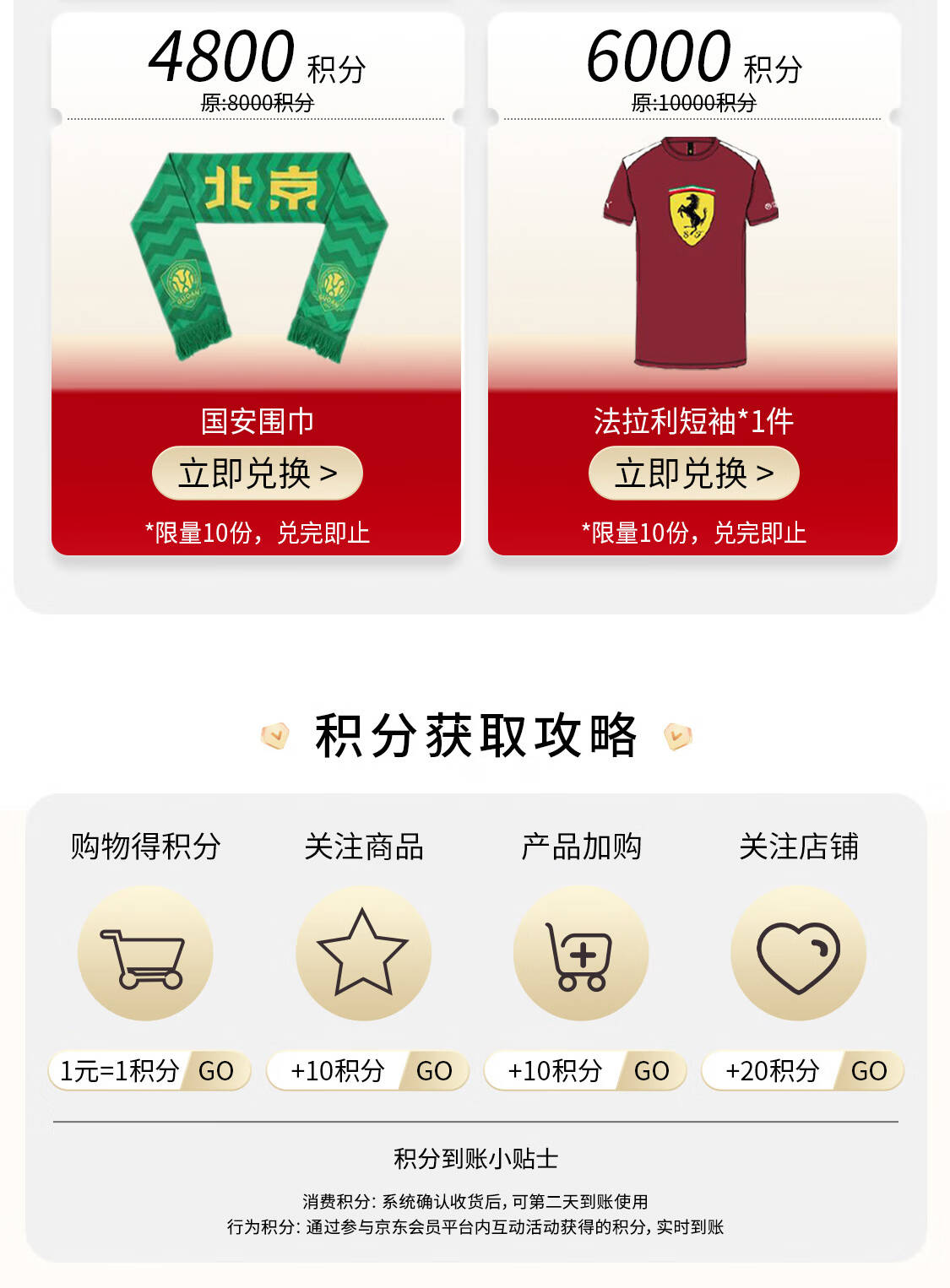950x1288 pixels.
Task: Open the 法拉利短袖 shirt image
Action: (692, 252)
